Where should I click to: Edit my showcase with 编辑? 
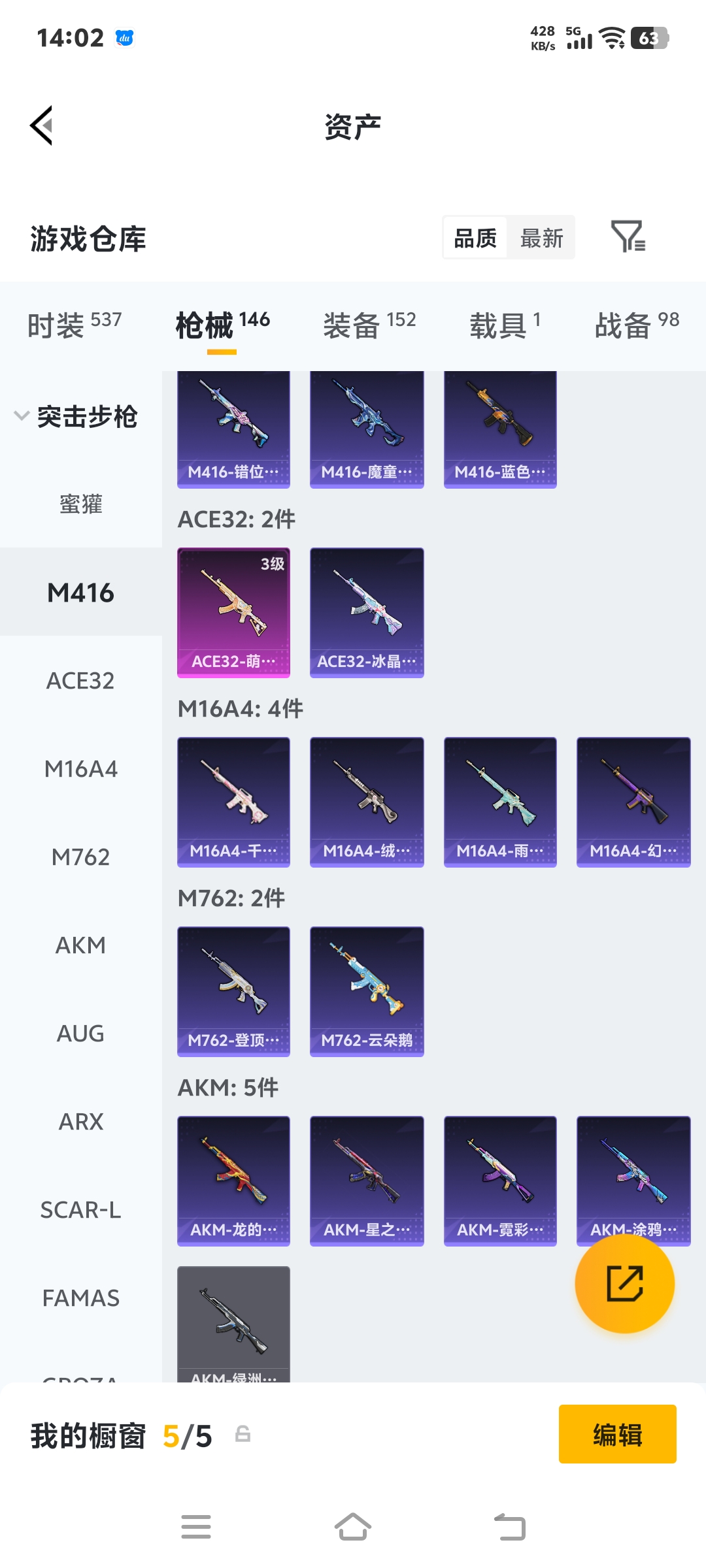(x=617, y=1434)
